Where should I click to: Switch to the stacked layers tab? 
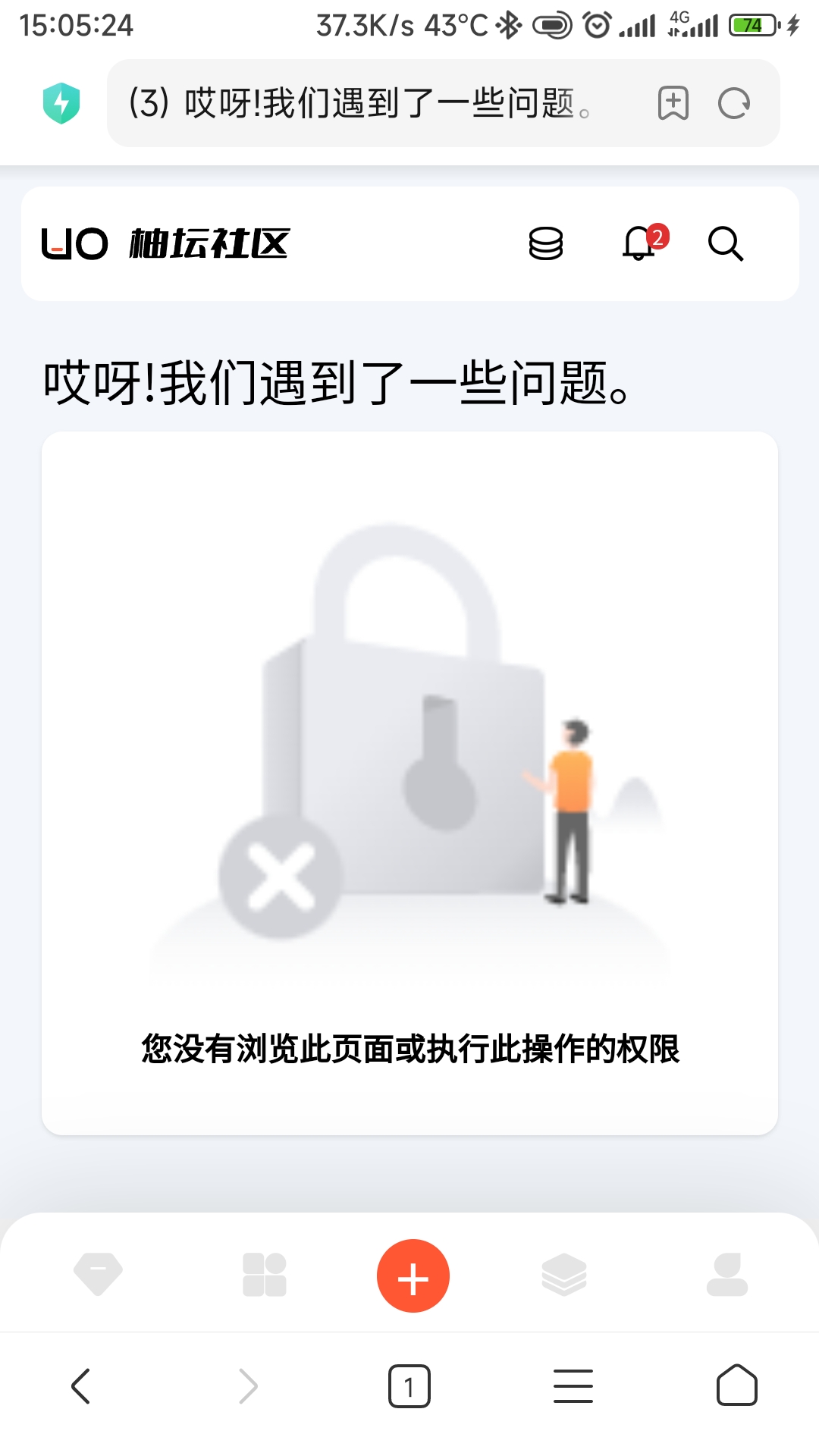coord(564,1275)
